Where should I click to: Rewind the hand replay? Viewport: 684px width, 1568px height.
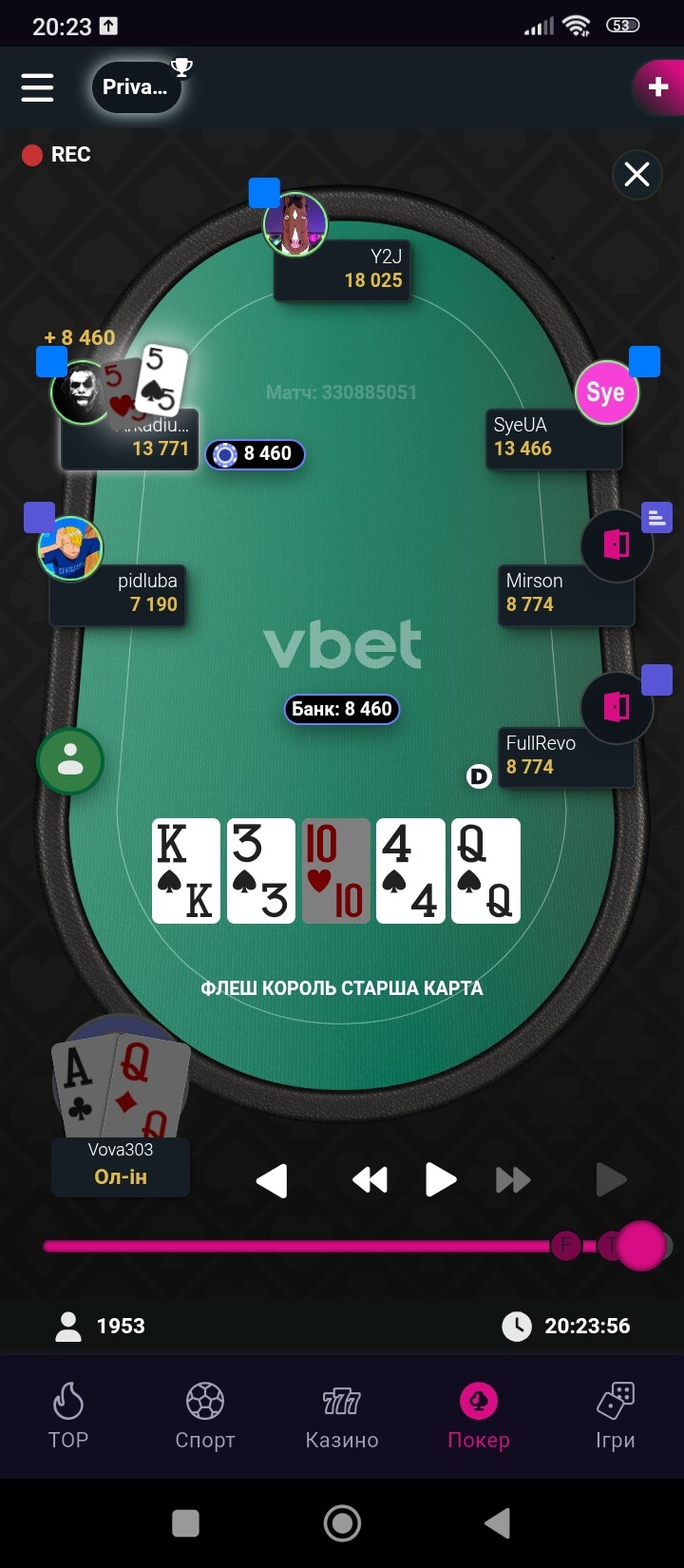[370, 1180]
